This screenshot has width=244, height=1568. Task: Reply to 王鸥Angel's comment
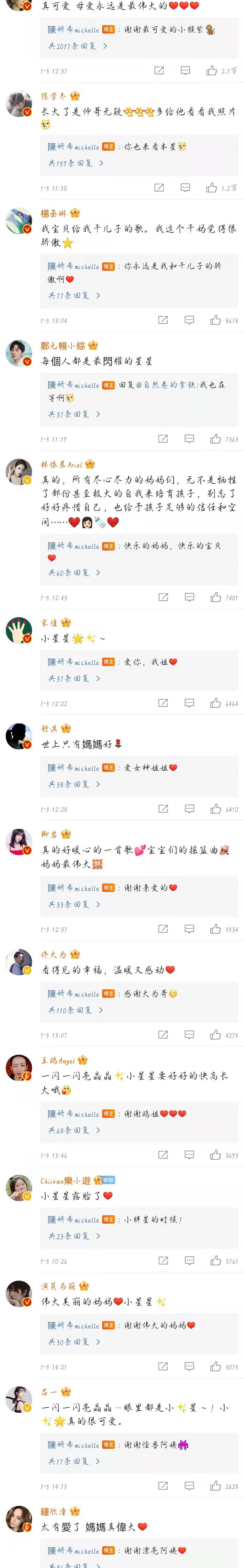[x=189, y=1155]
